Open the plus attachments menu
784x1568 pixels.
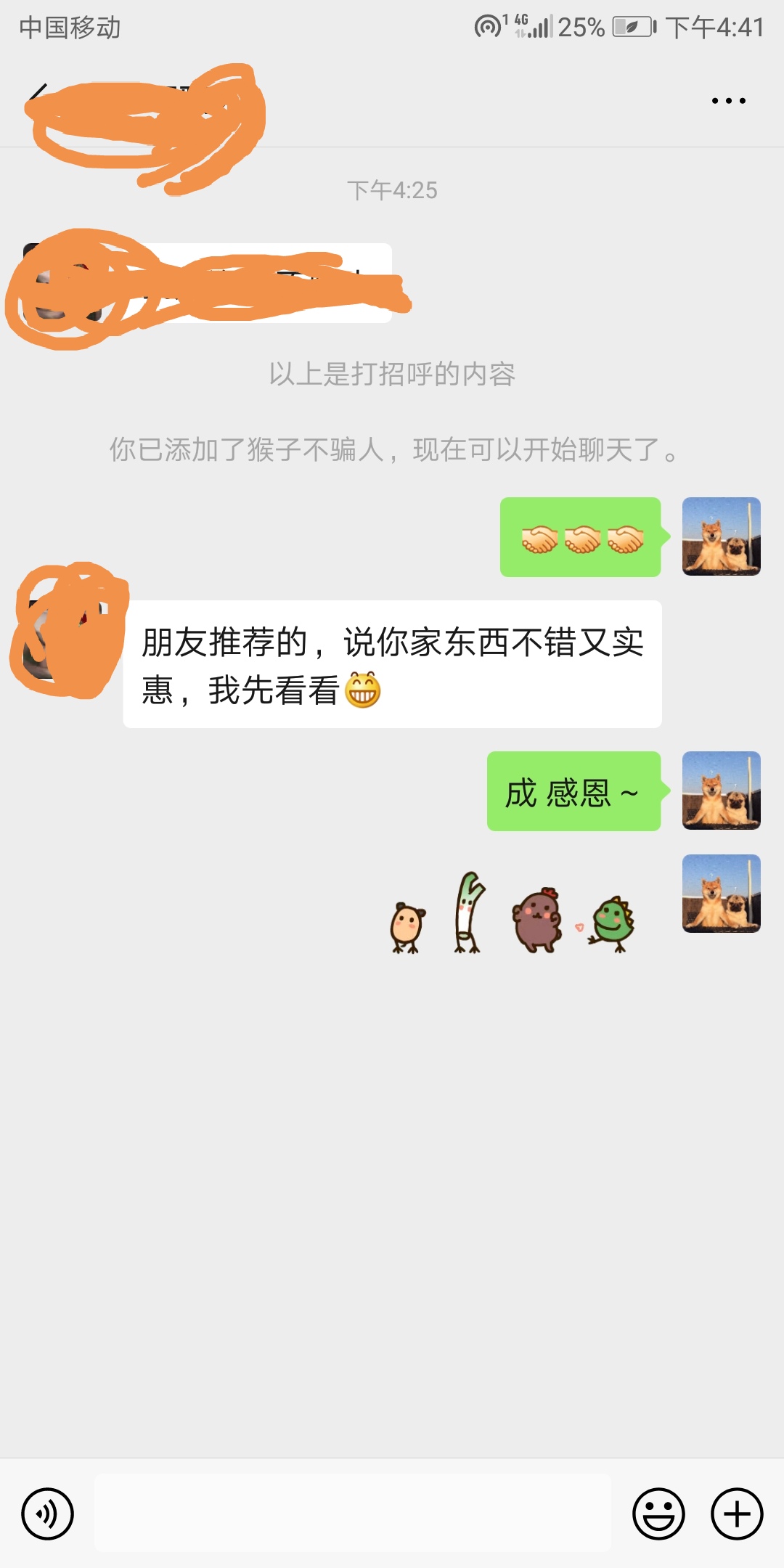[736, 1514]
